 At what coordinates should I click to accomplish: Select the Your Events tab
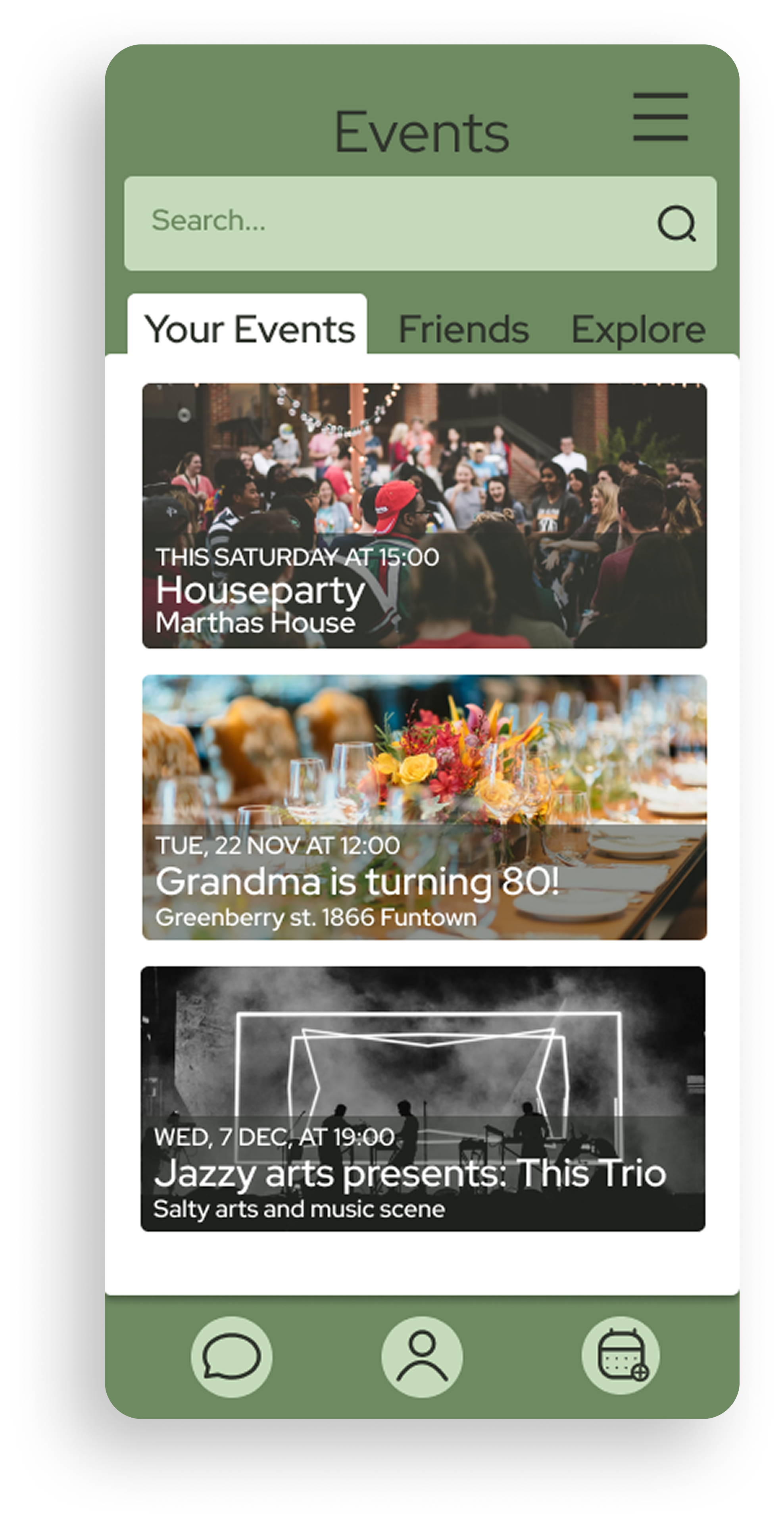(248, 328)
